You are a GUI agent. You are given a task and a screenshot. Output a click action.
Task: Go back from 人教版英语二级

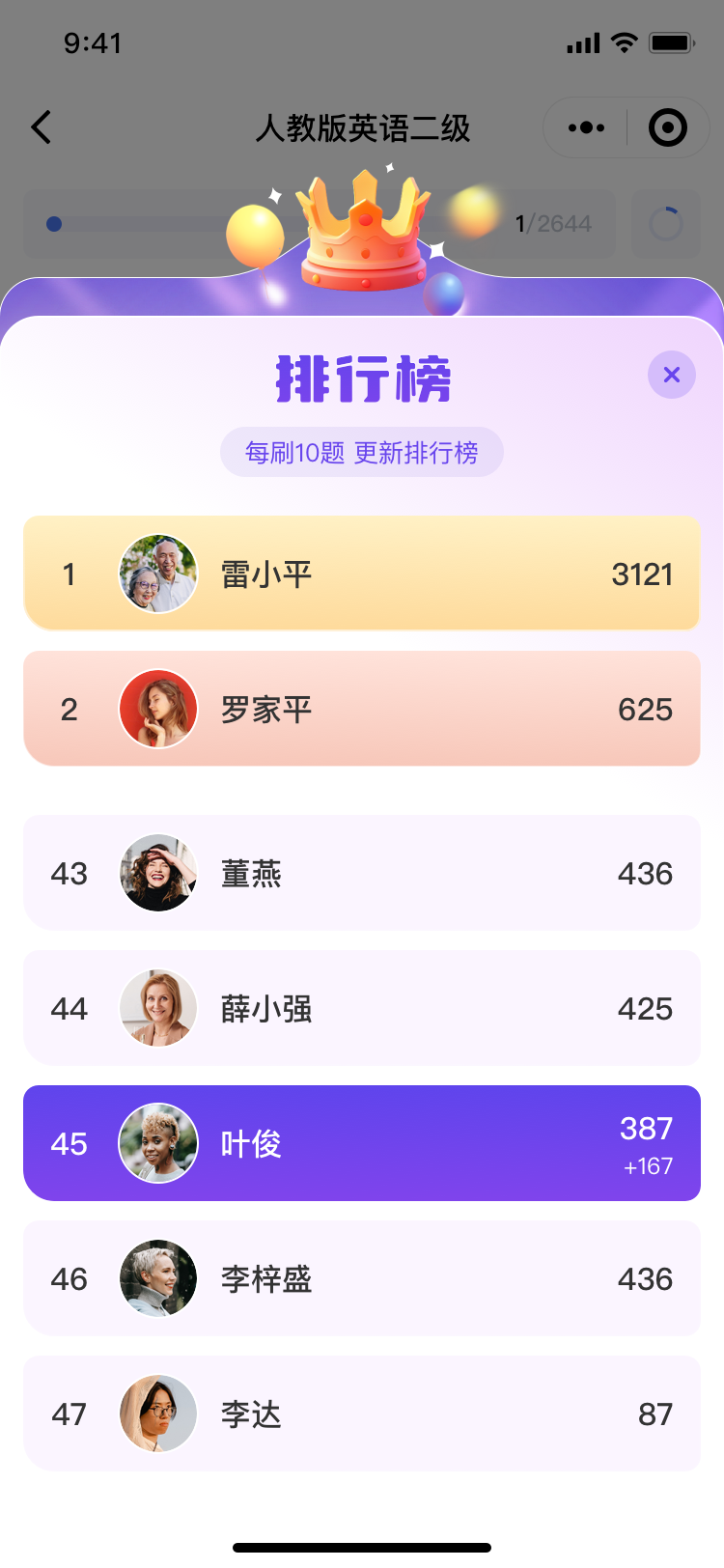click(42, 127)
